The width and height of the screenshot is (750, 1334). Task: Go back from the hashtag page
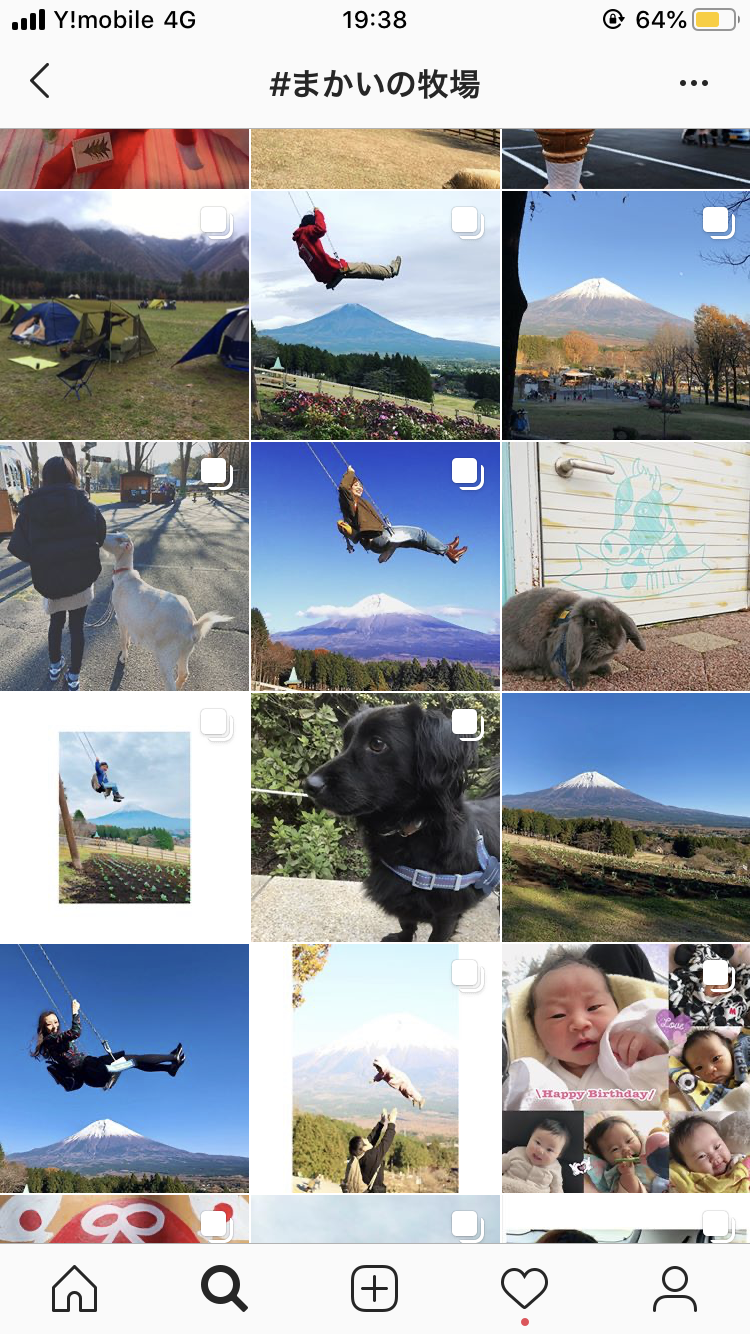point(40,82)
